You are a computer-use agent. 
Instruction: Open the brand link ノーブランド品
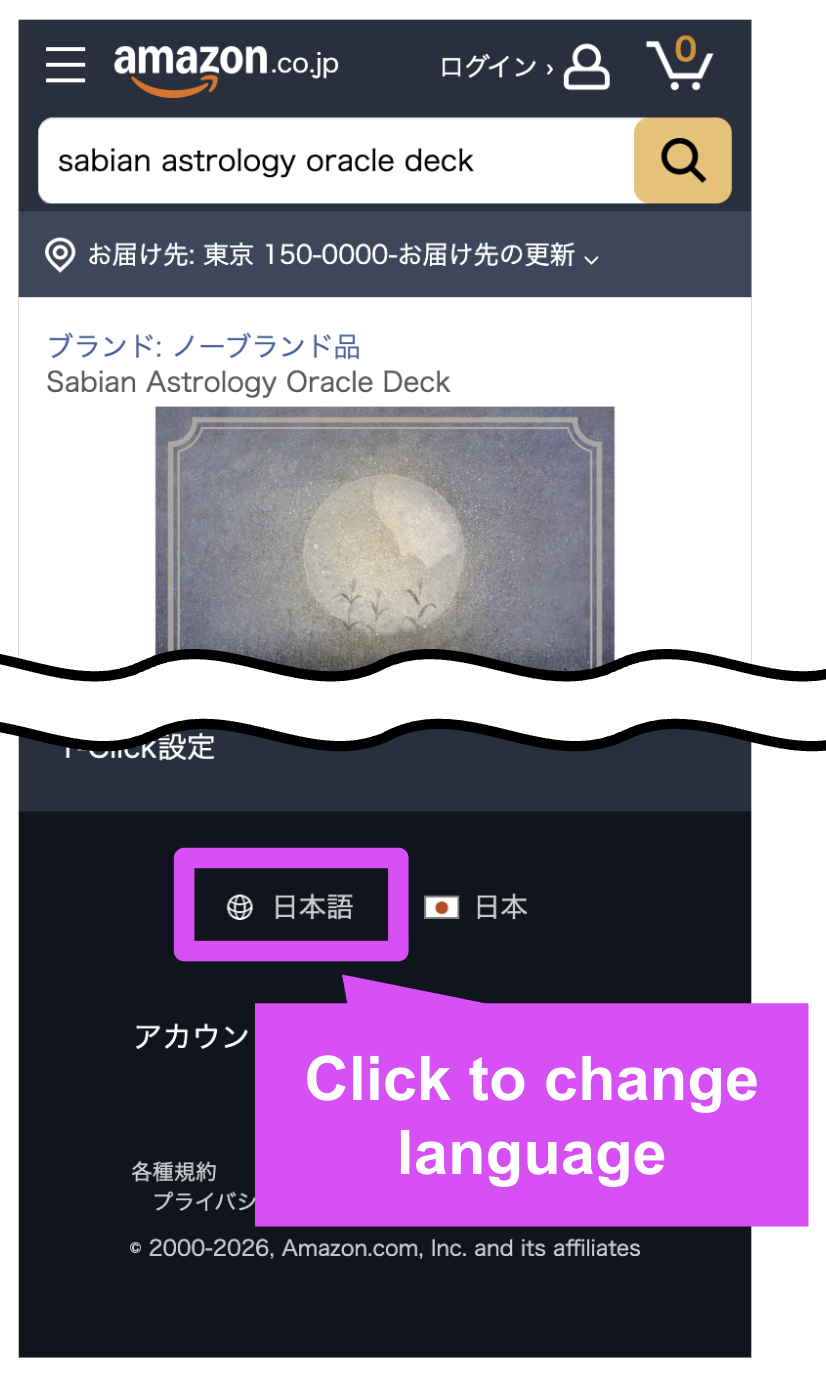(x=203, y=346)
